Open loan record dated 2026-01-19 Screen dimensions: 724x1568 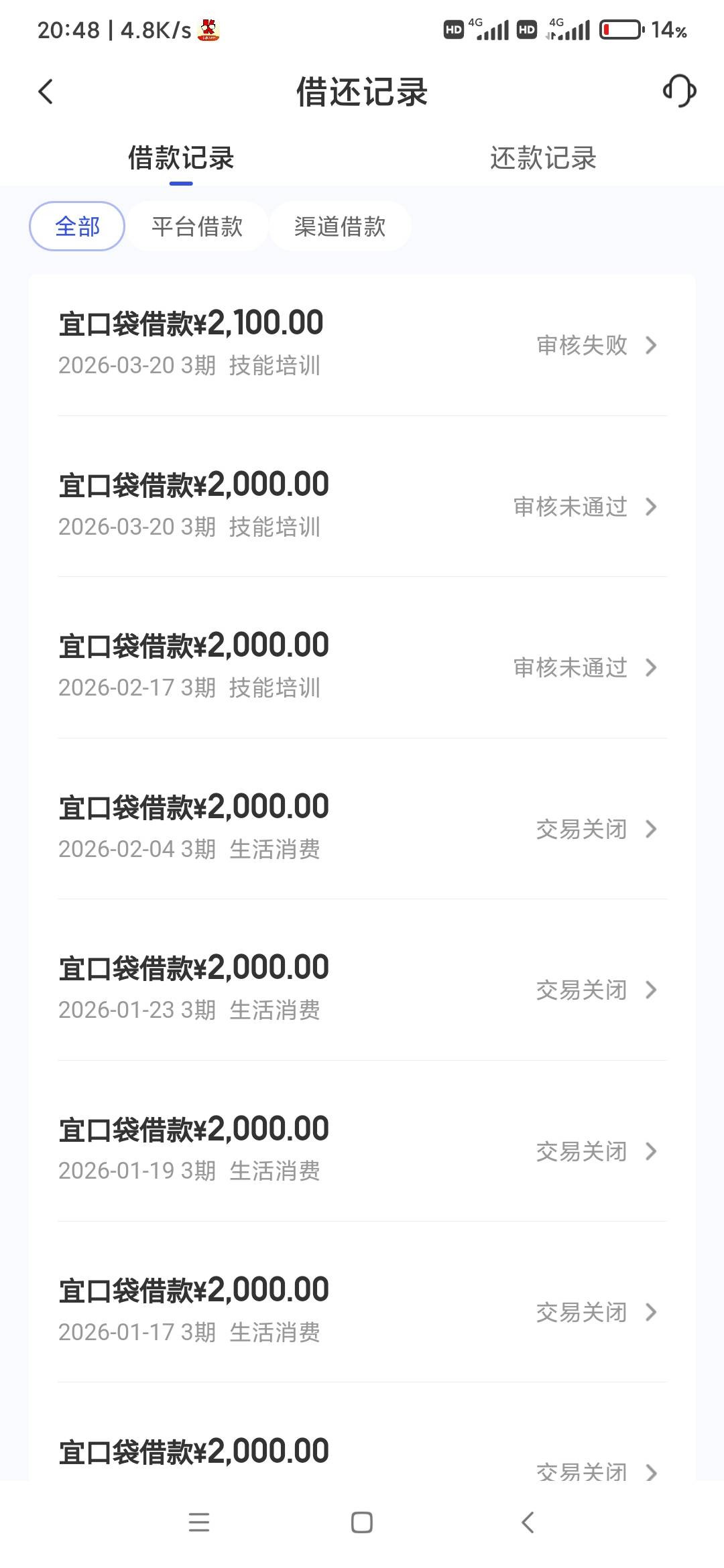[362, 1150]
